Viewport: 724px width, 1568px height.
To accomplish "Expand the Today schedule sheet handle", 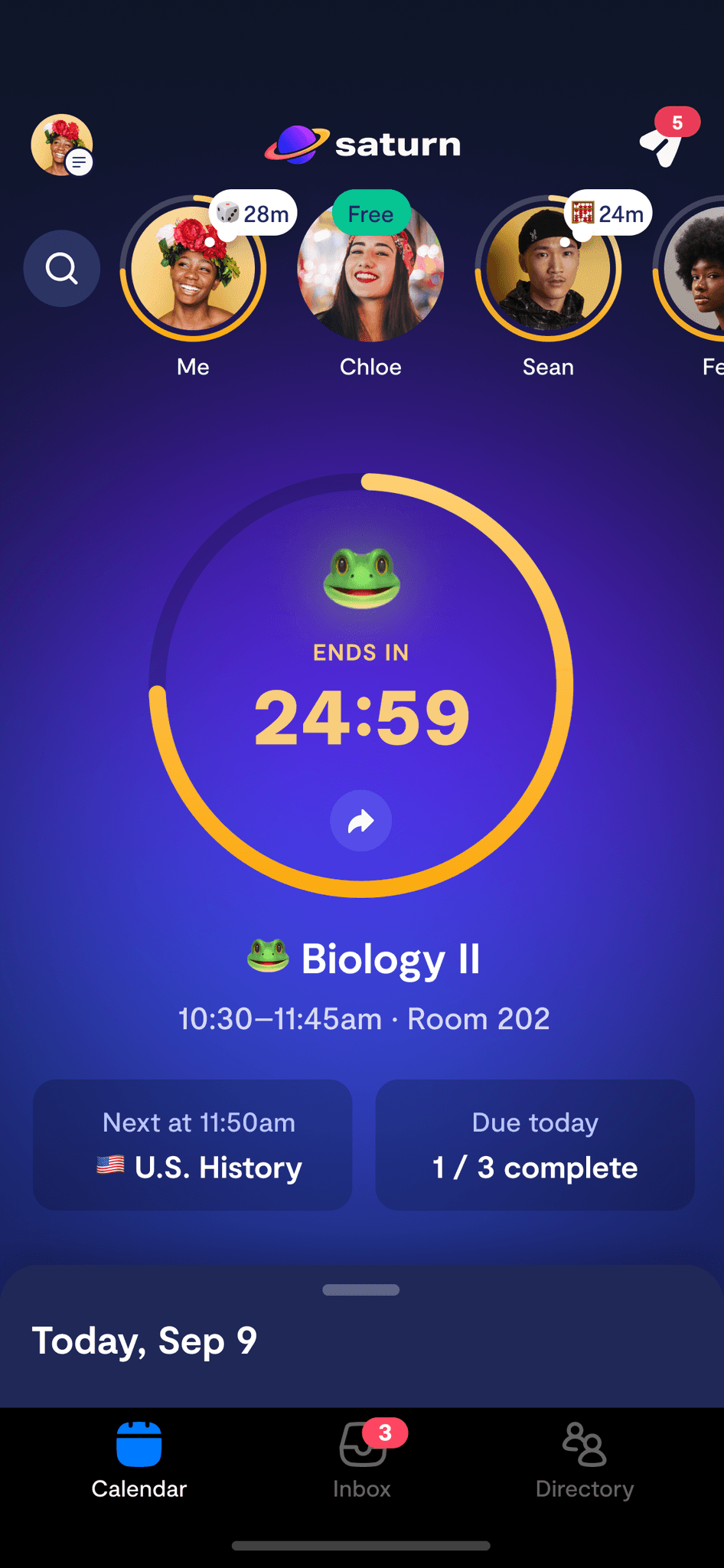I will coord(361,1290).
